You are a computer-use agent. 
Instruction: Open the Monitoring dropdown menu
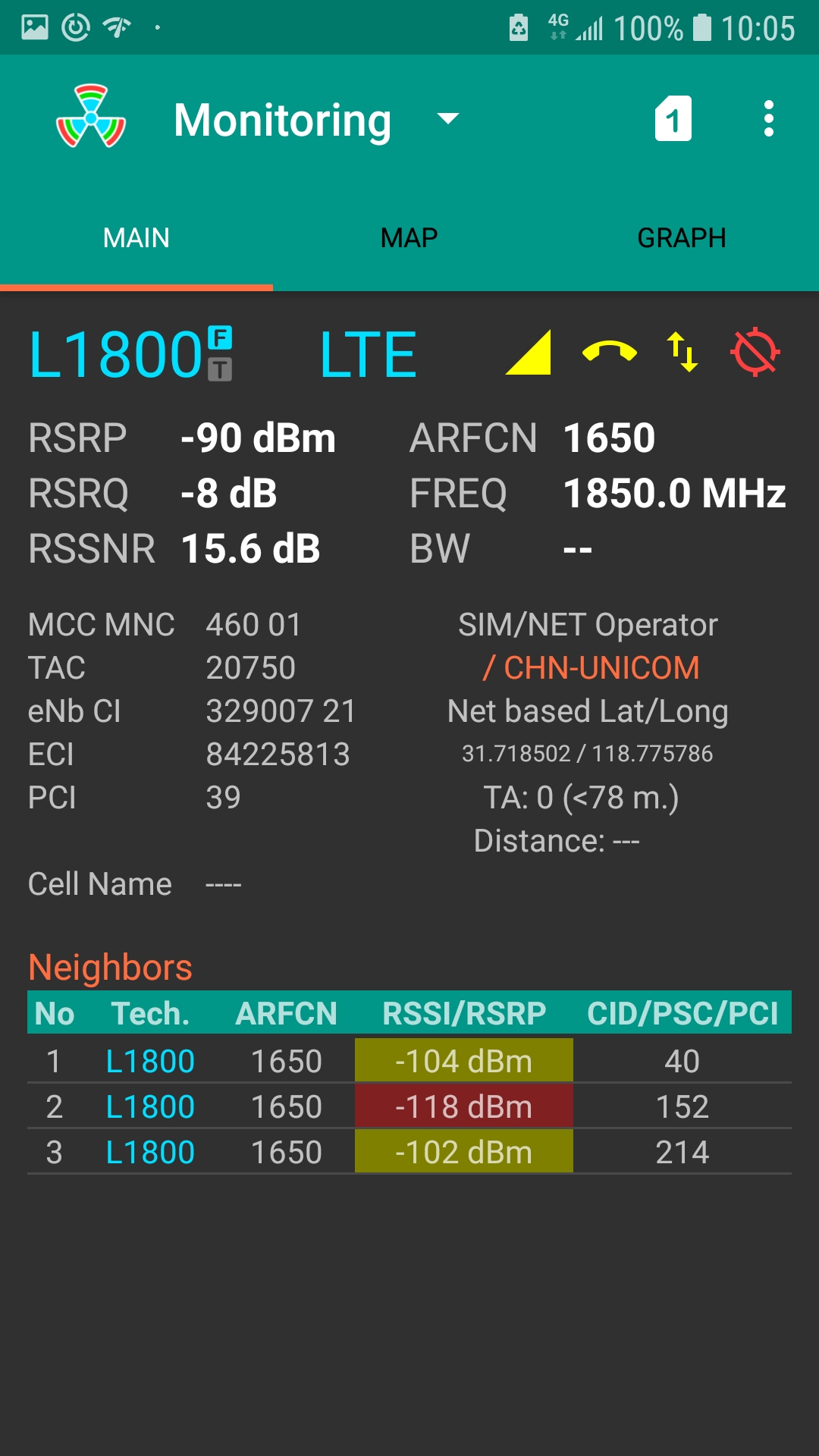pyautogui.click(x=447, y=119)
